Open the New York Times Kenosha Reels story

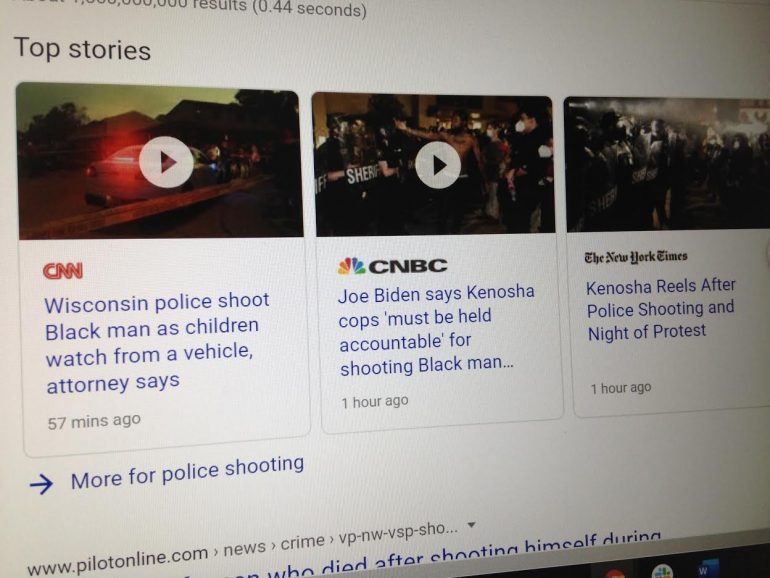point(661,309)
